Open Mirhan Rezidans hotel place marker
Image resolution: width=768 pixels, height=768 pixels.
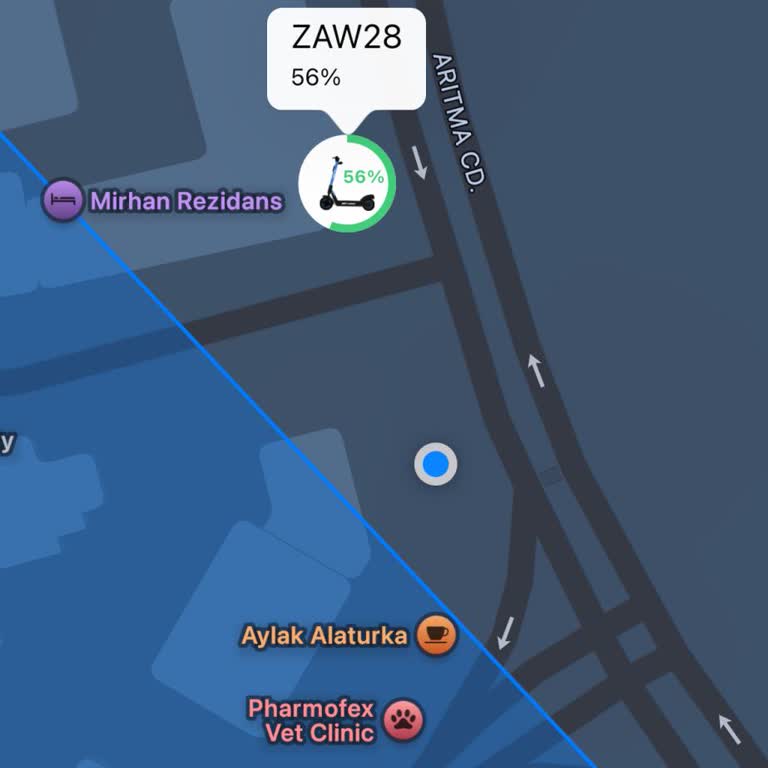[x=63, y=201]
